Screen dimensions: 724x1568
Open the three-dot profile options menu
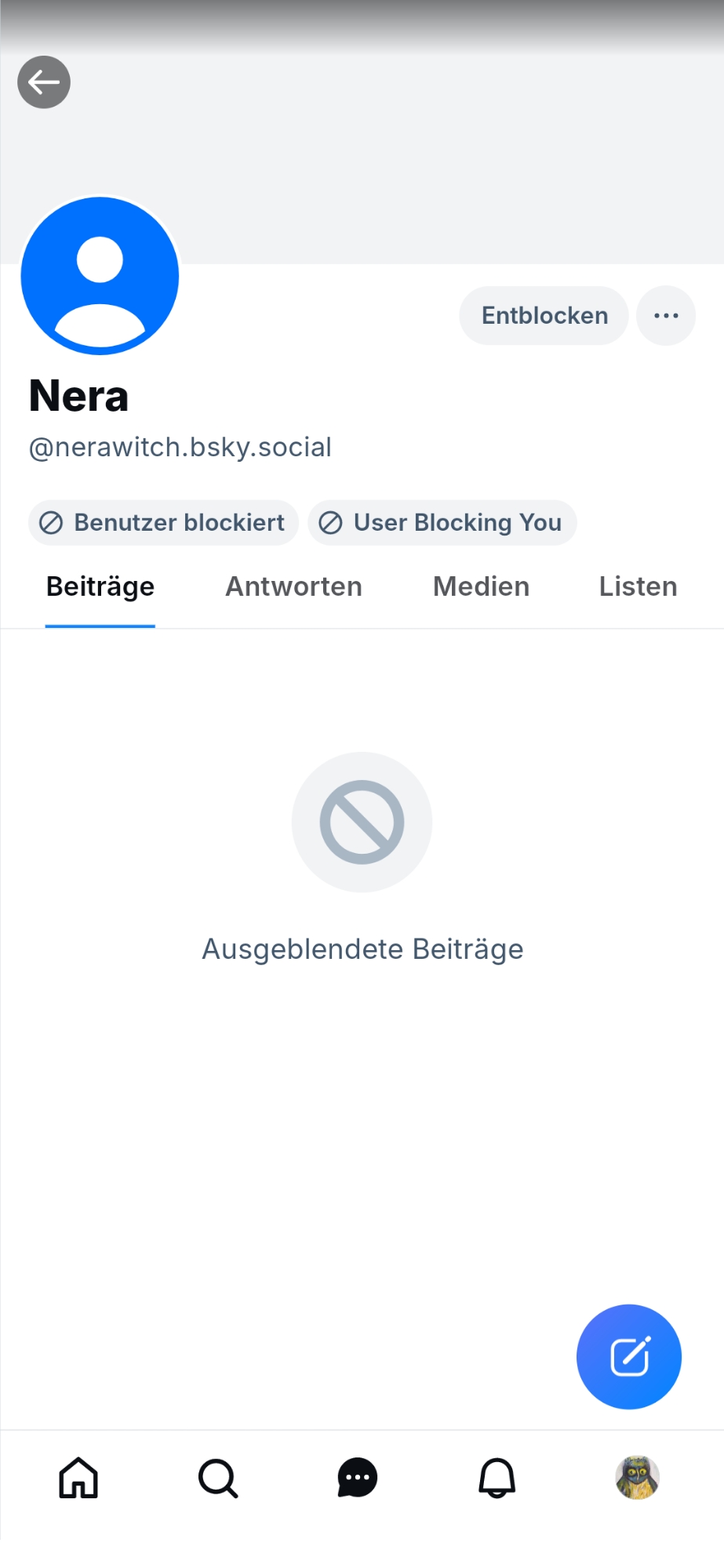(666, 315)
